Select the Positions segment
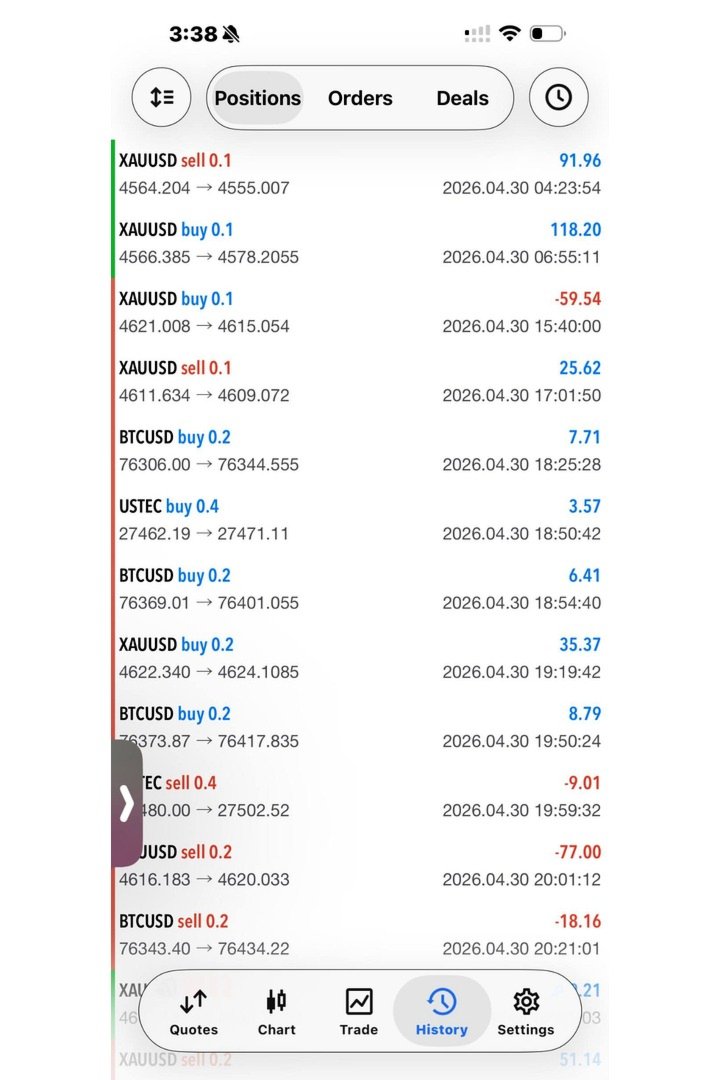The width and height of the screenshot is (720, 1080). [x=258, y=98]
